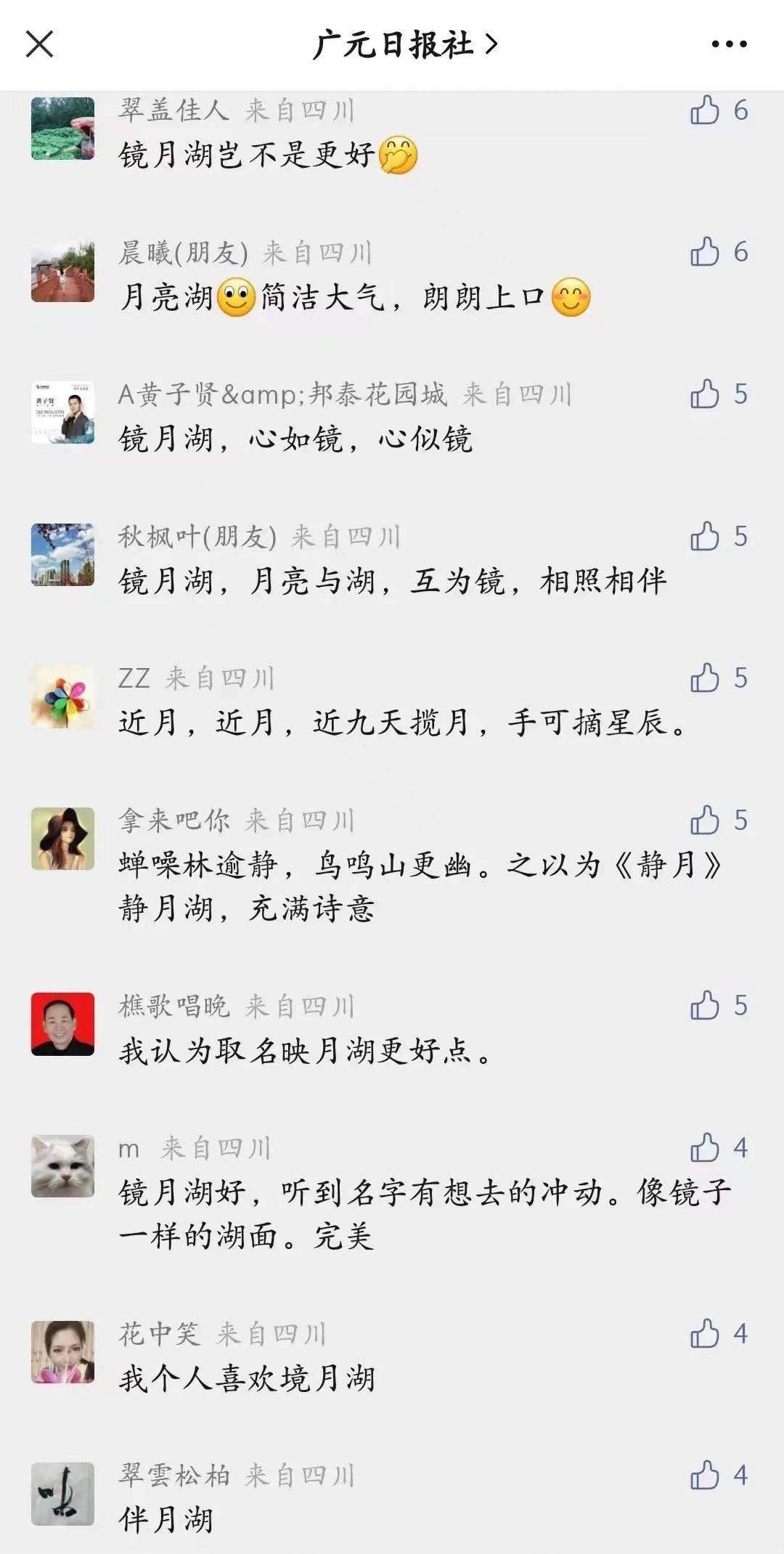Open the 广元日报社 account page

pyautogui.click(x=405, y=44)
